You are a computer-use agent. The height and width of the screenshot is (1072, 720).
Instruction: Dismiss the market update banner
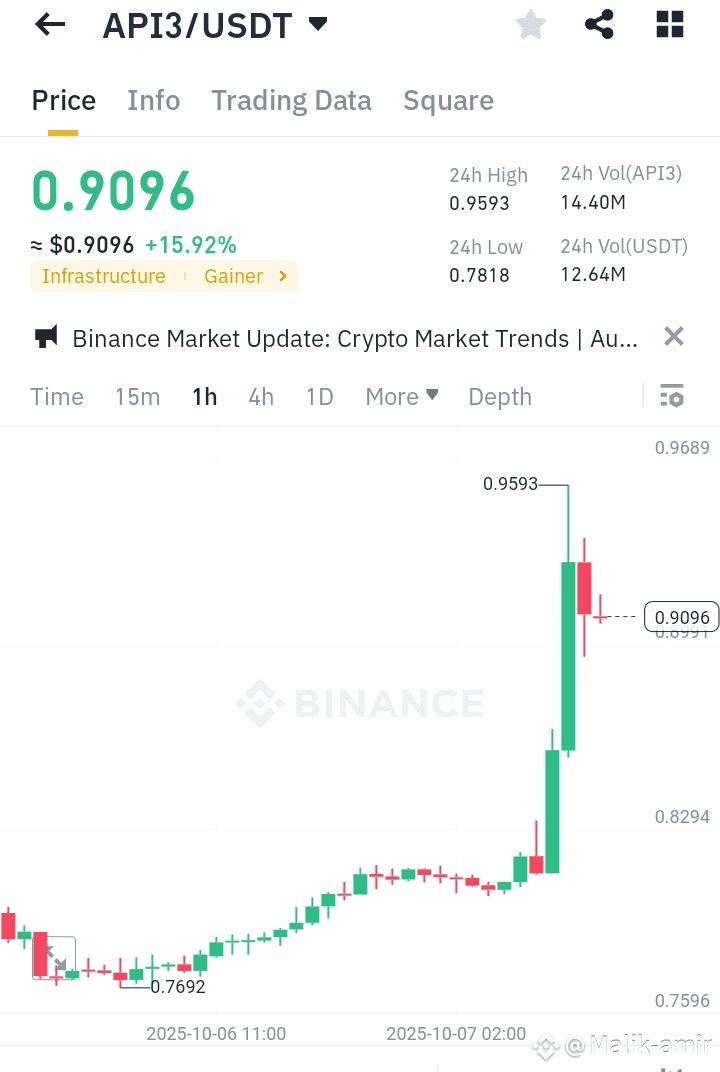(x=674, y=337)
